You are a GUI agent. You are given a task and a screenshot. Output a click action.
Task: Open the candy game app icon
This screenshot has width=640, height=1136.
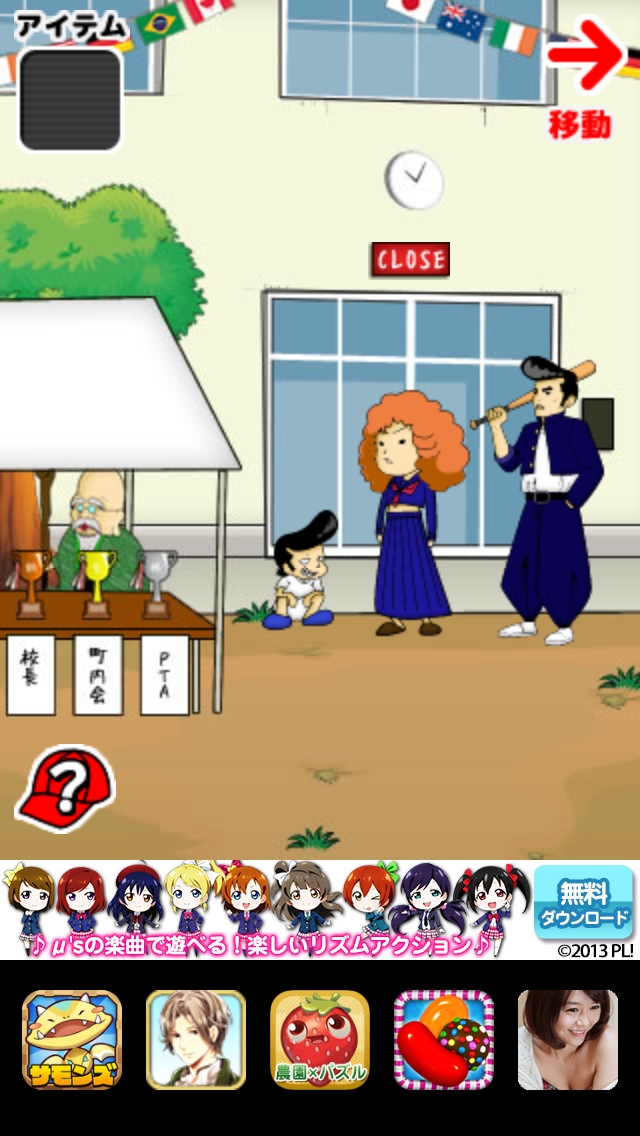pos(444,1040)
